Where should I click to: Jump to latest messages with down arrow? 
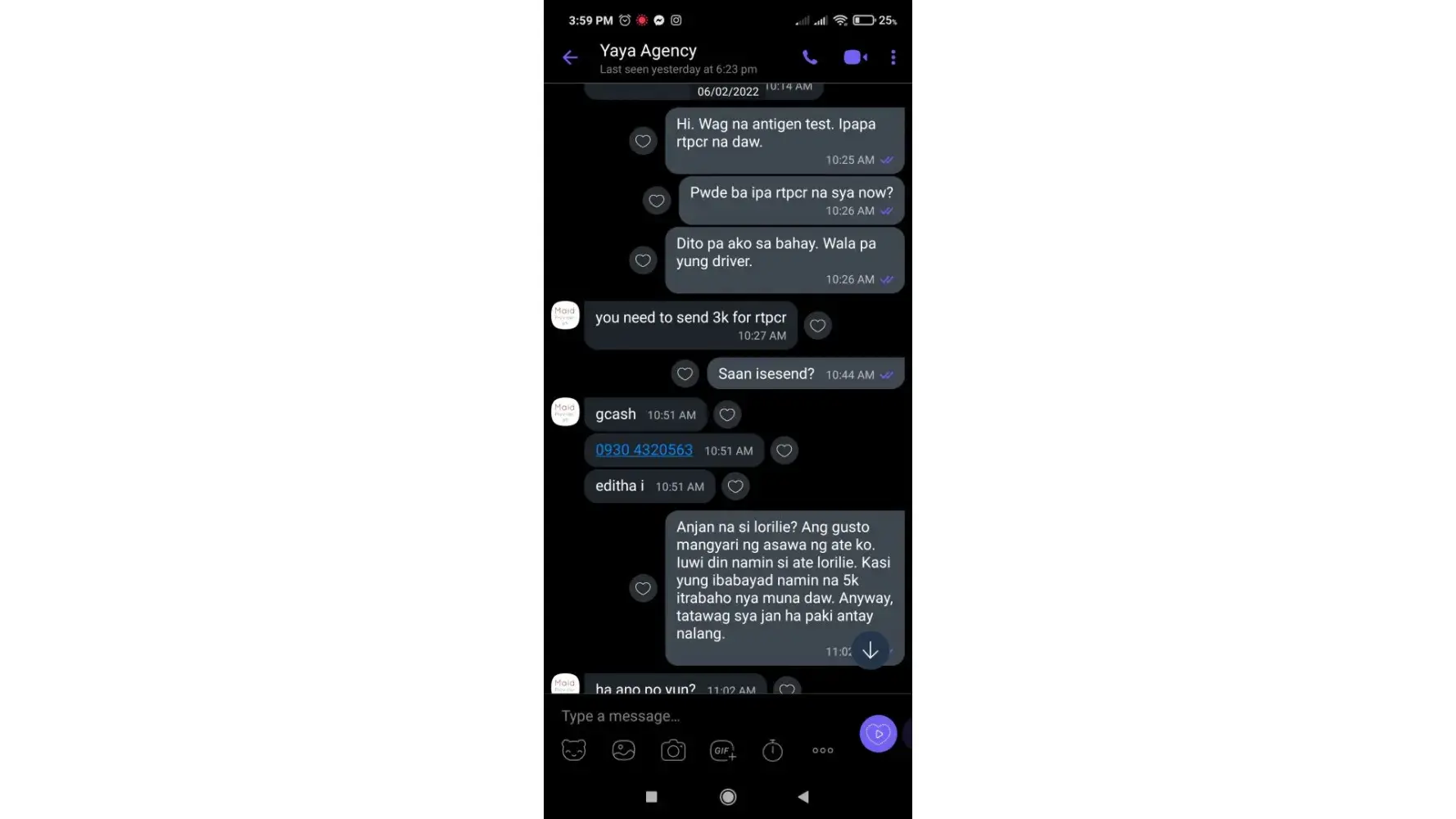tap(870, 651)
